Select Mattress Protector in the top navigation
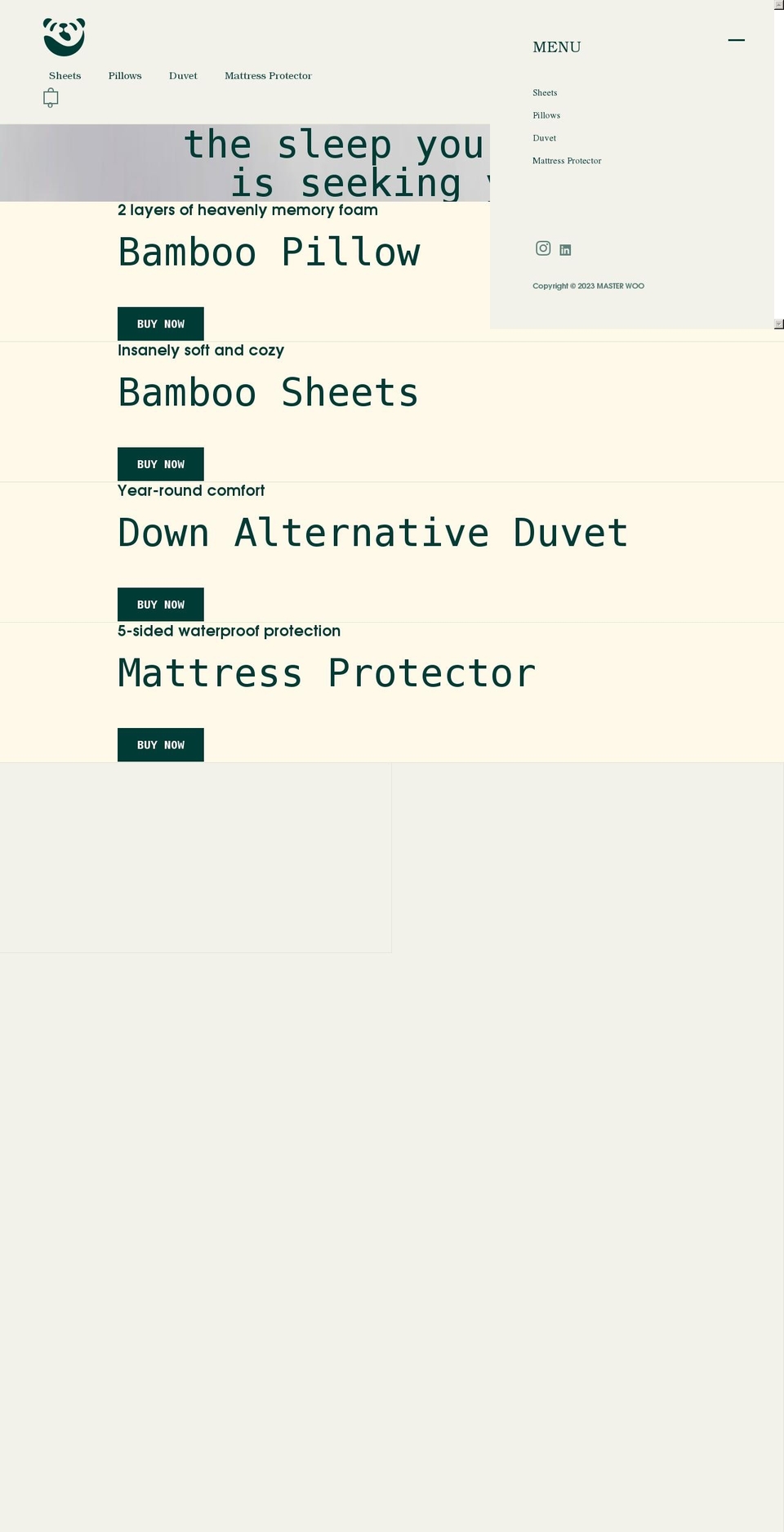This screenshot has height=1532, width=784. click(x=268, y=76)
